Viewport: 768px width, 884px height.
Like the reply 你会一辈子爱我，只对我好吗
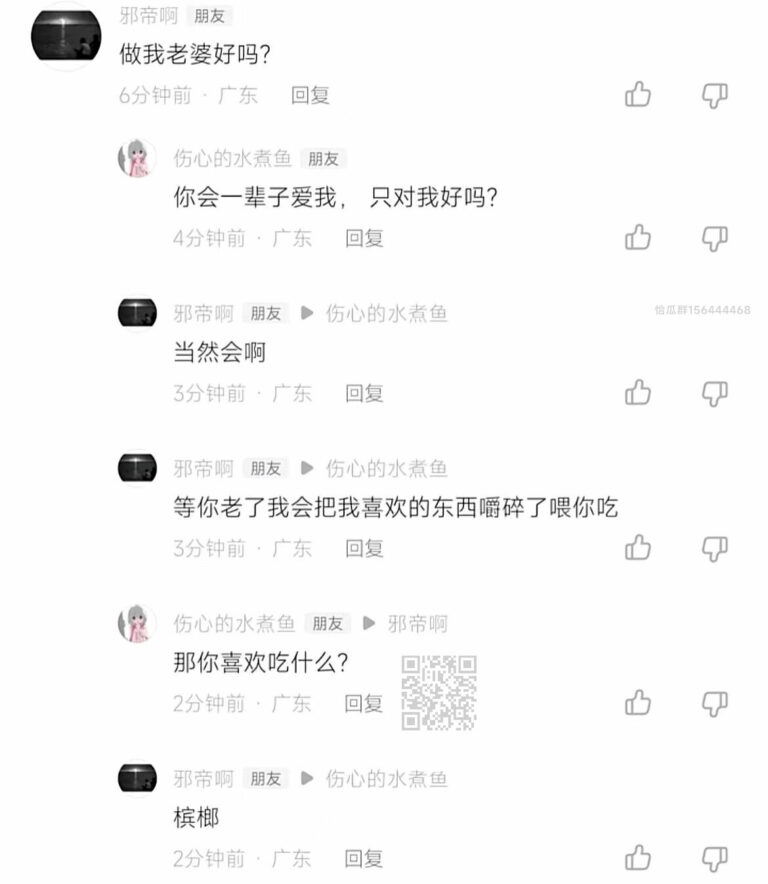(638, 237)
